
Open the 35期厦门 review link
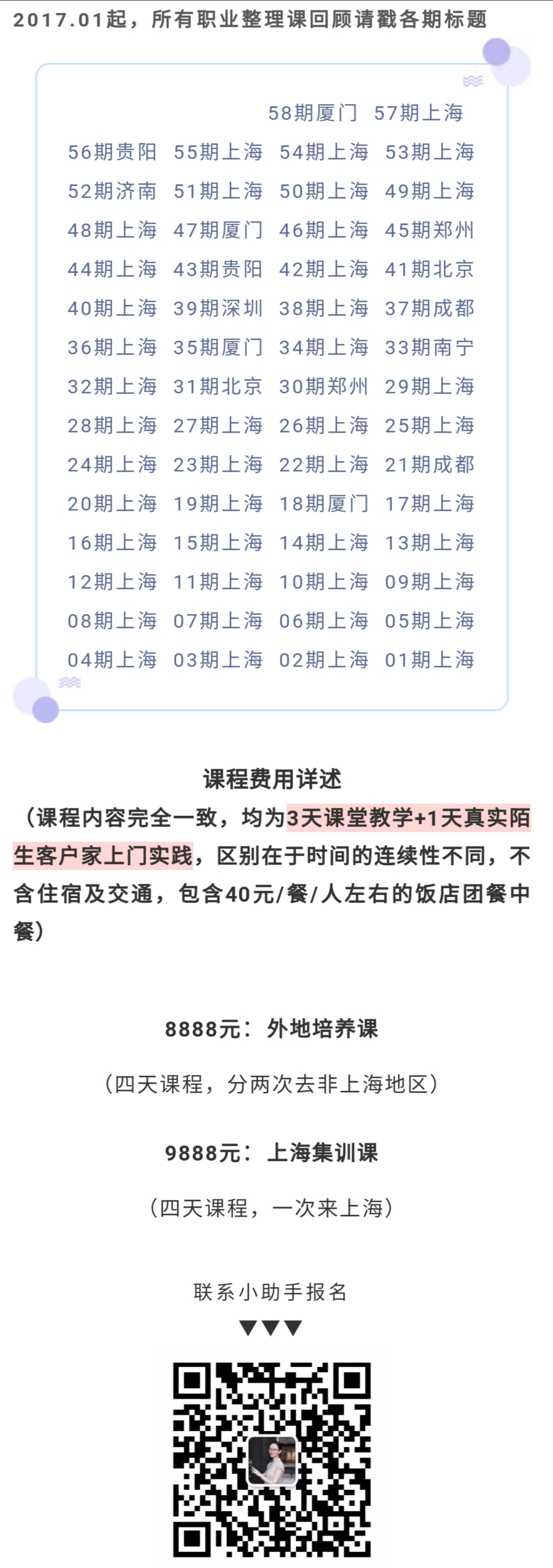pyautogui.click(x=218, y=347)
